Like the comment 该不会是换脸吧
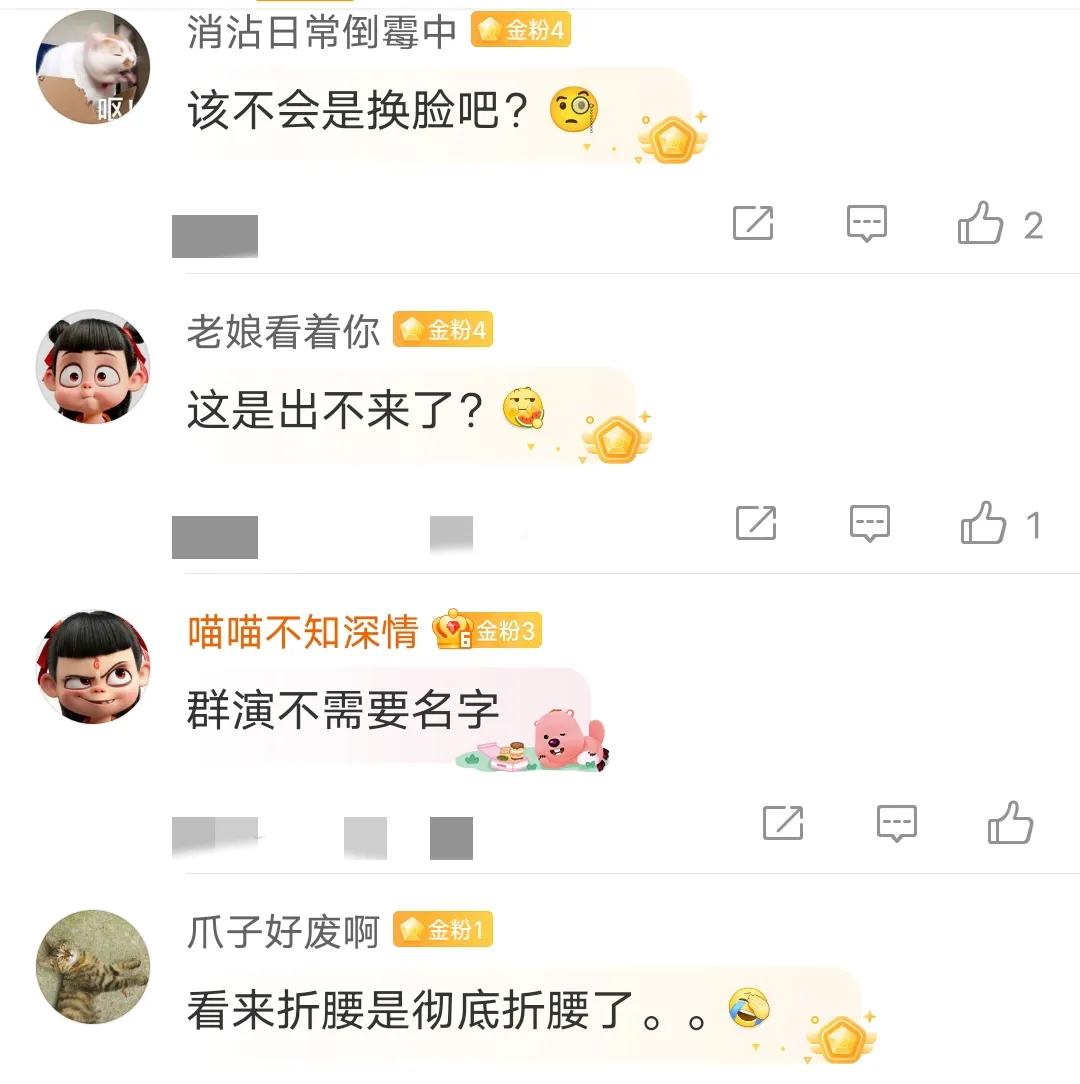Viewport: 1080px width, 1084px height. click(x=981, y=224)
